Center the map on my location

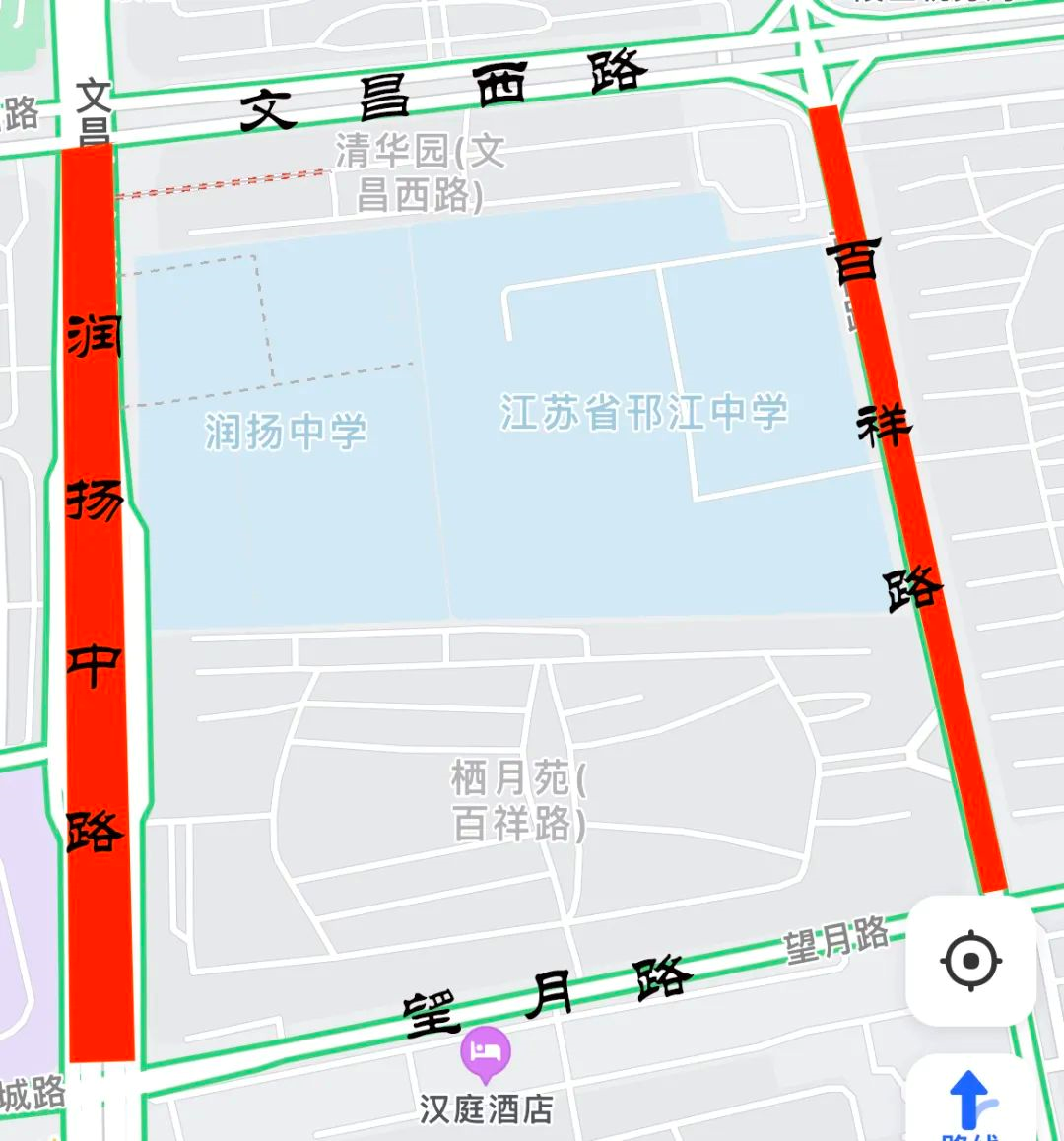coord(971,961)
